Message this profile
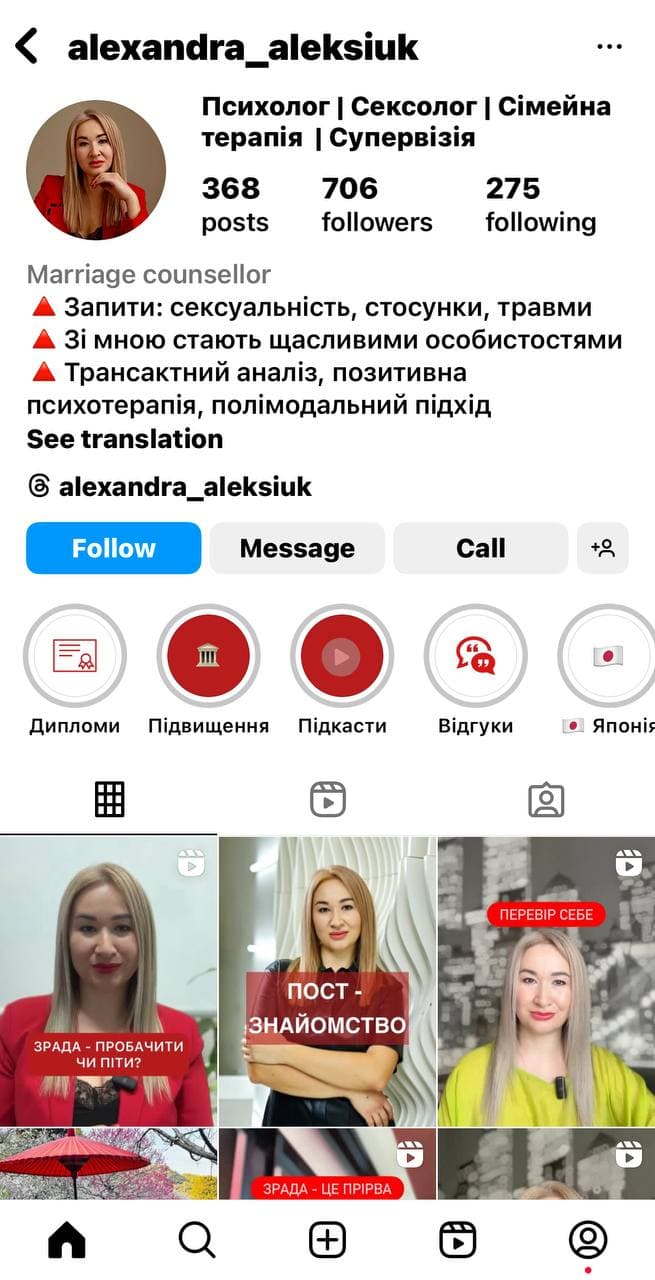Image resolution: width=655 pixels, height=1280 pixels. (297, 548)
